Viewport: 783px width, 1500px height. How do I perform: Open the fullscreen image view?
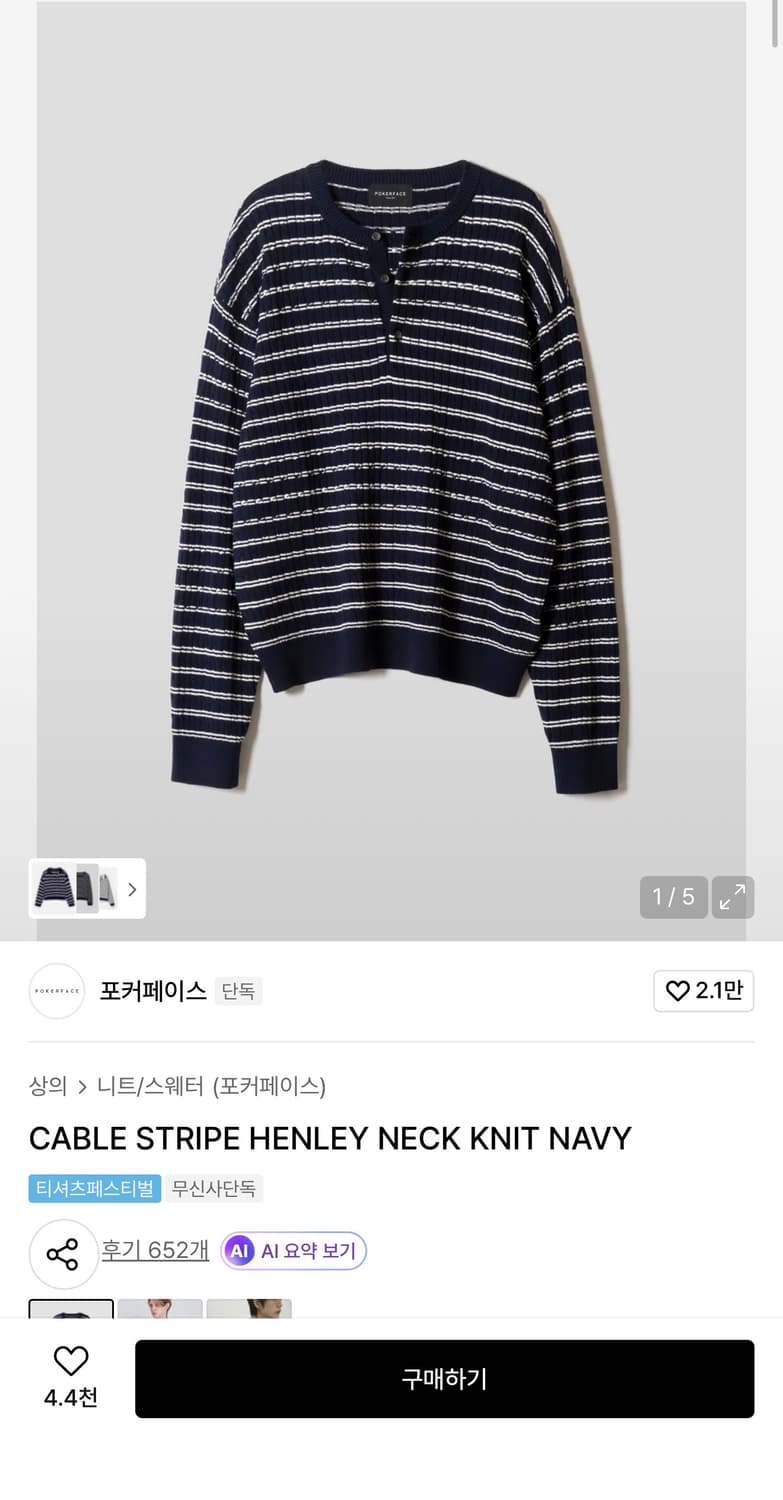pyautogui.click(x=732, y=897)
